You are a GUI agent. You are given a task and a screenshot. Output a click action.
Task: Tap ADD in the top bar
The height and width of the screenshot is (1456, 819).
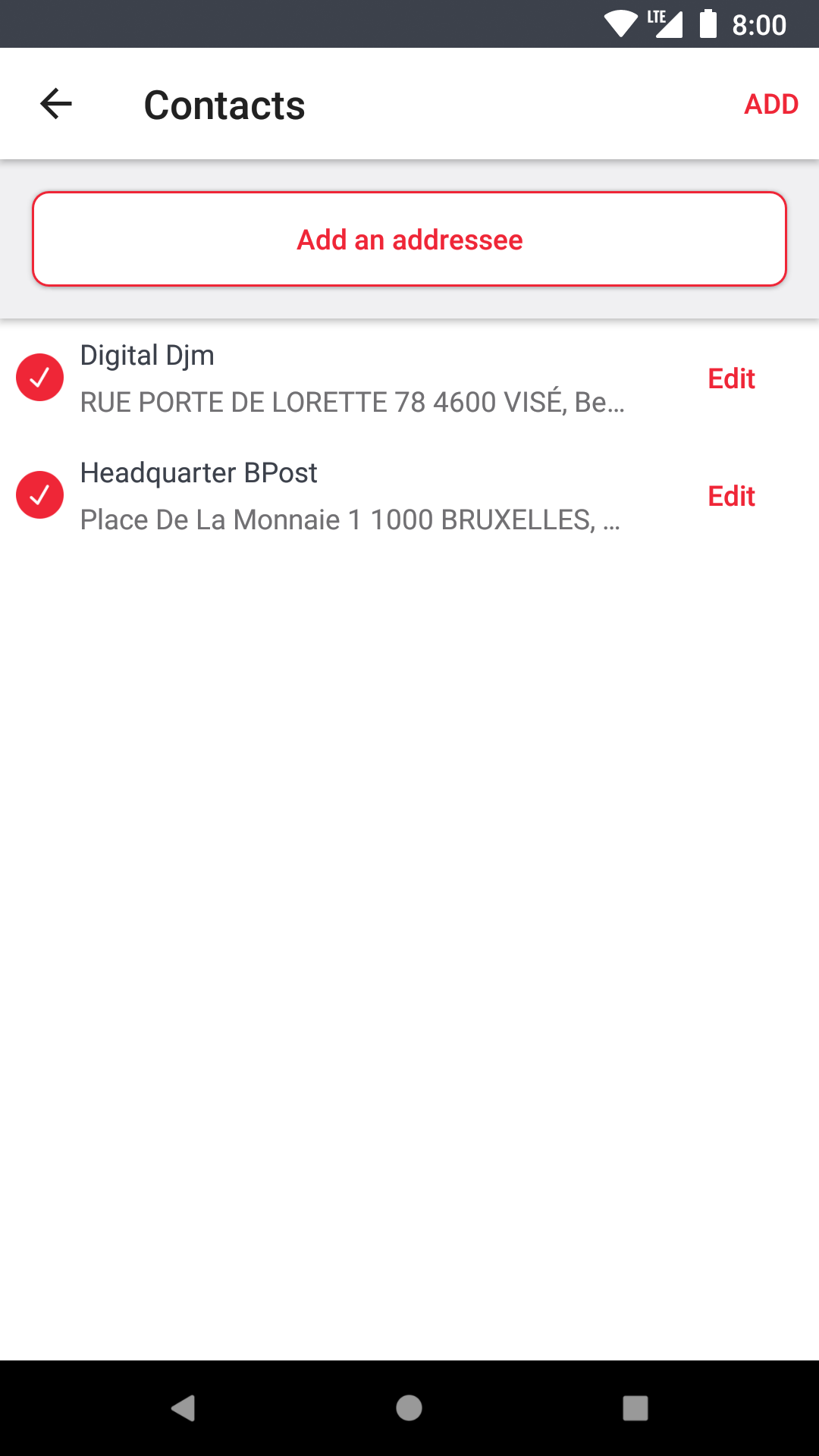(x=771, y=104)
